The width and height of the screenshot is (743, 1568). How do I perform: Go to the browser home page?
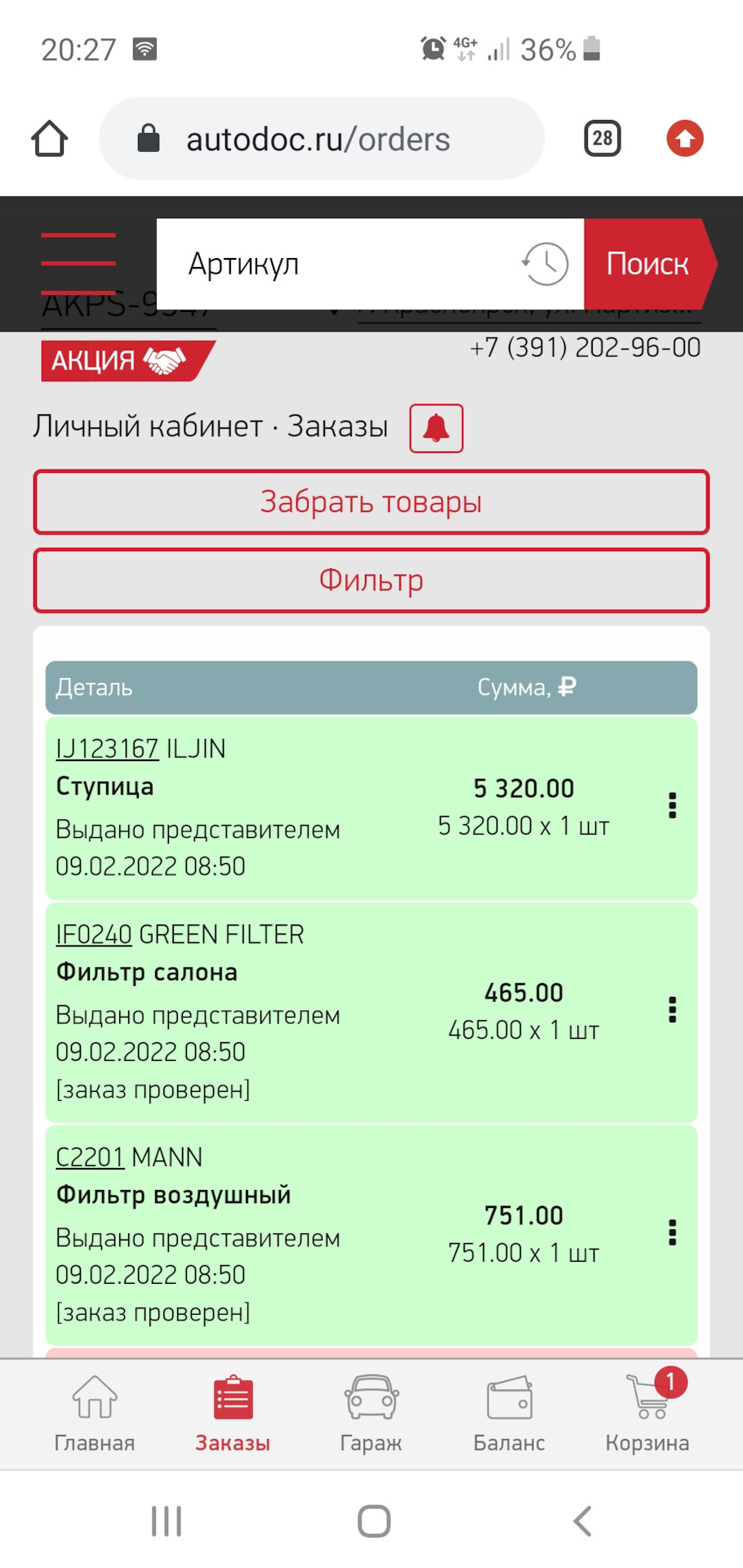click(49, 138)
